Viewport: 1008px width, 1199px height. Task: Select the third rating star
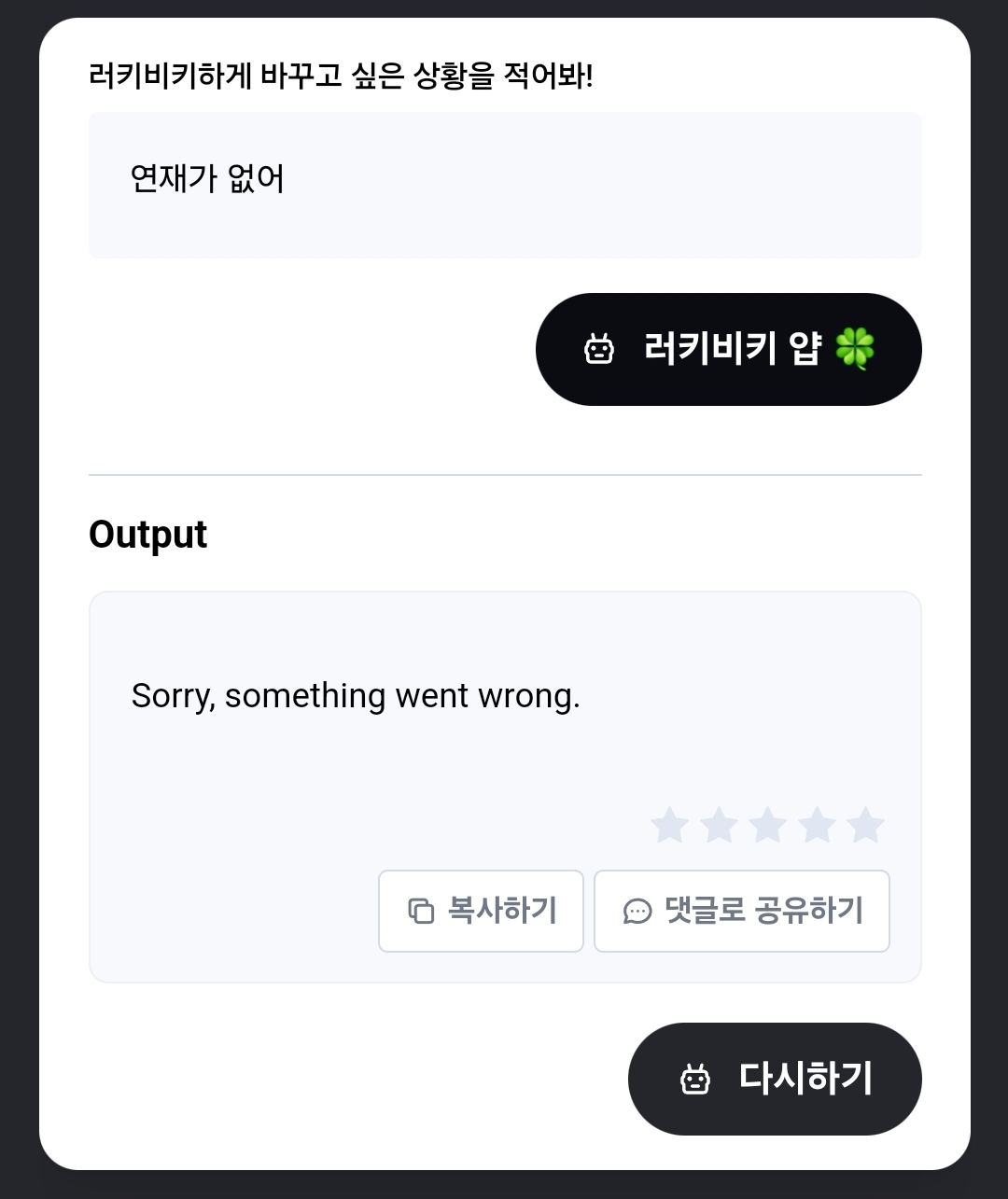(767, 825)
